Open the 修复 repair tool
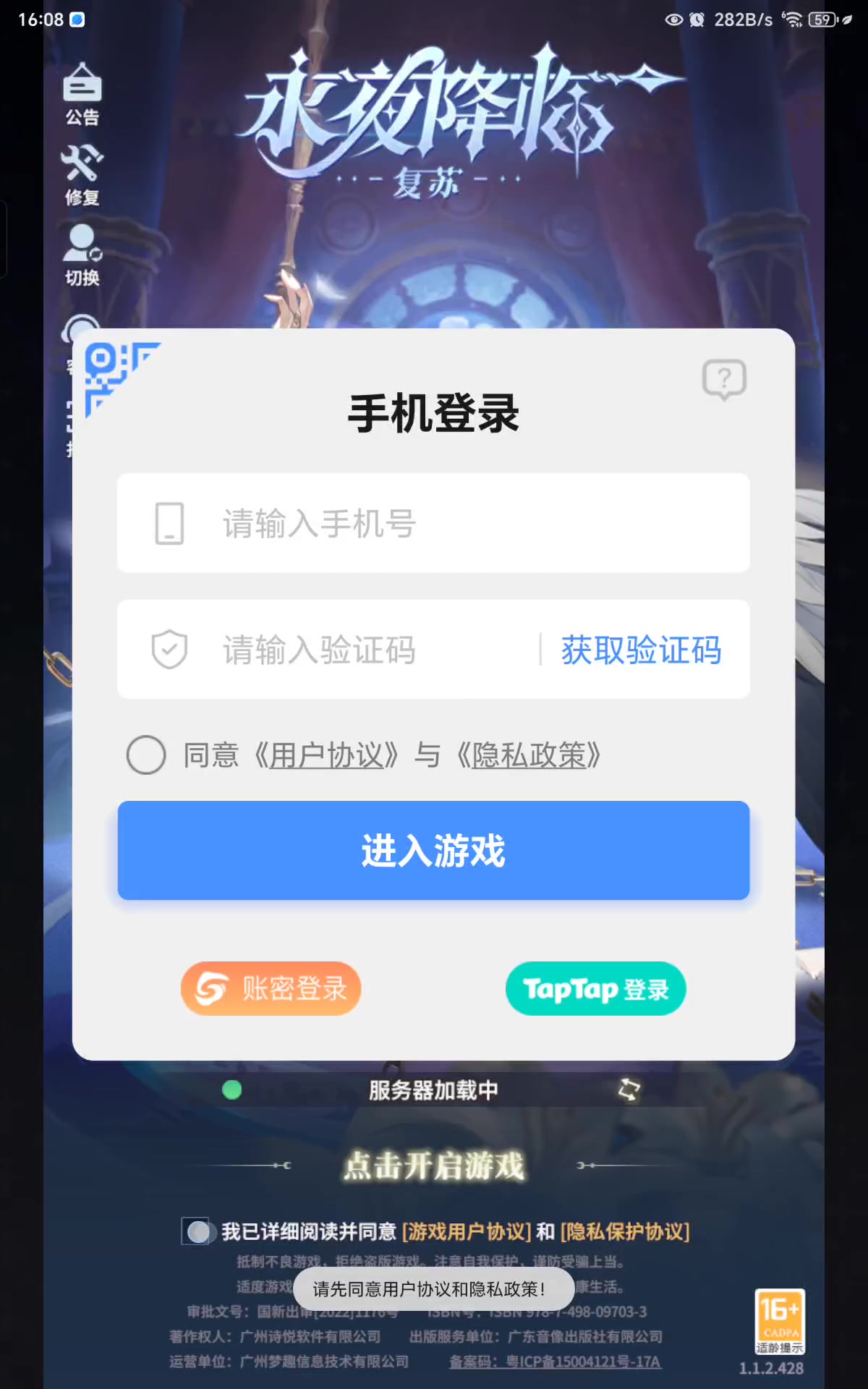 (82, 174)
